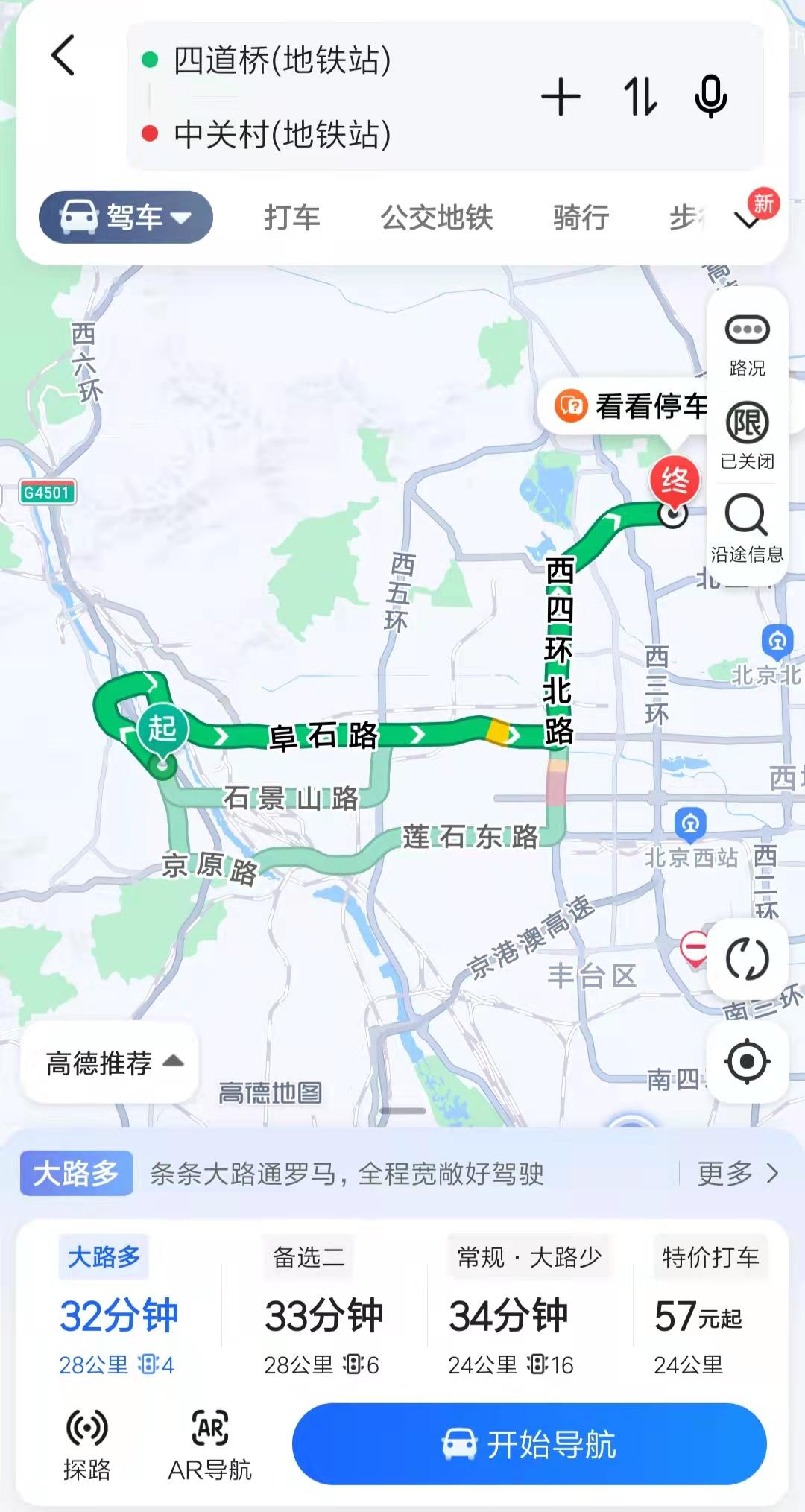Screen dimensions: 805x1512
Task: Switch to the 打车 tab
Action: (x=291, y=218)
